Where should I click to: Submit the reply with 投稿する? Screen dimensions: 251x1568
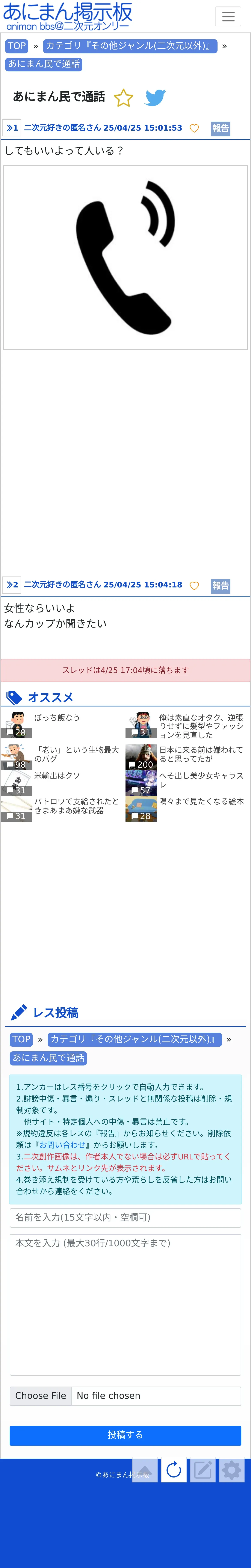pyautogui.click(x=125, y=1435)
